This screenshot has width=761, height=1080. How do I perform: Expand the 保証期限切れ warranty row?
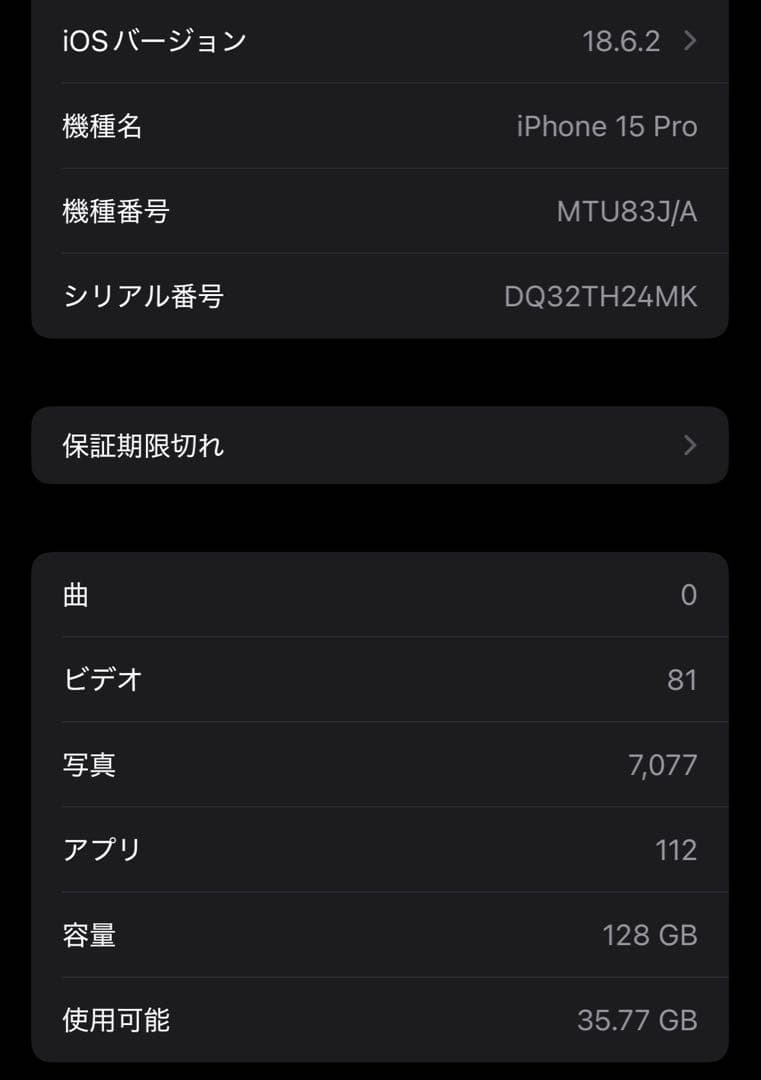click(x=380, y=446)
